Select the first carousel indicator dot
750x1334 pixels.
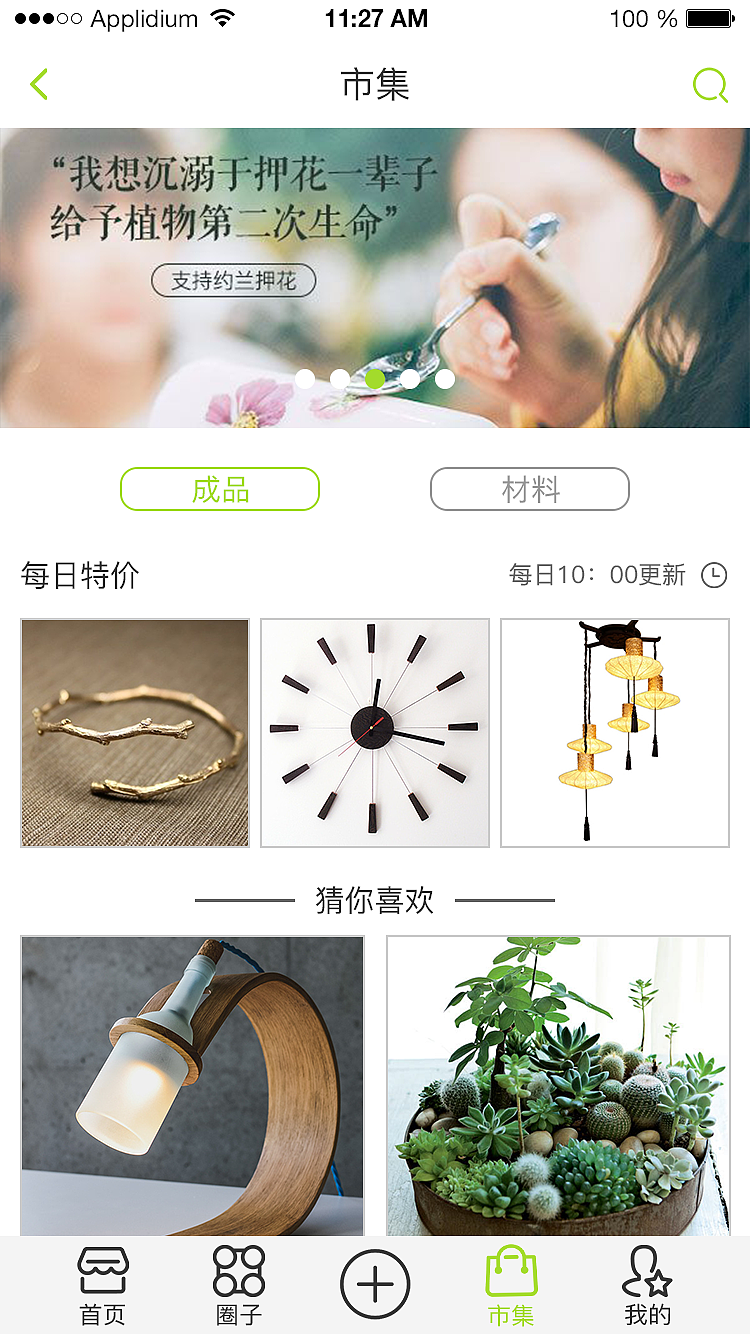[305, 378]
